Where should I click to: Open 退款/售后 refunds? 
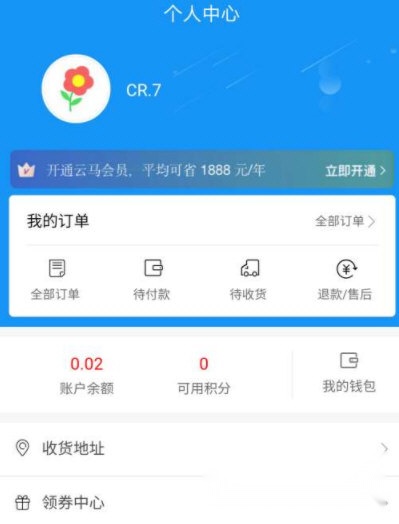click(345, 279)
